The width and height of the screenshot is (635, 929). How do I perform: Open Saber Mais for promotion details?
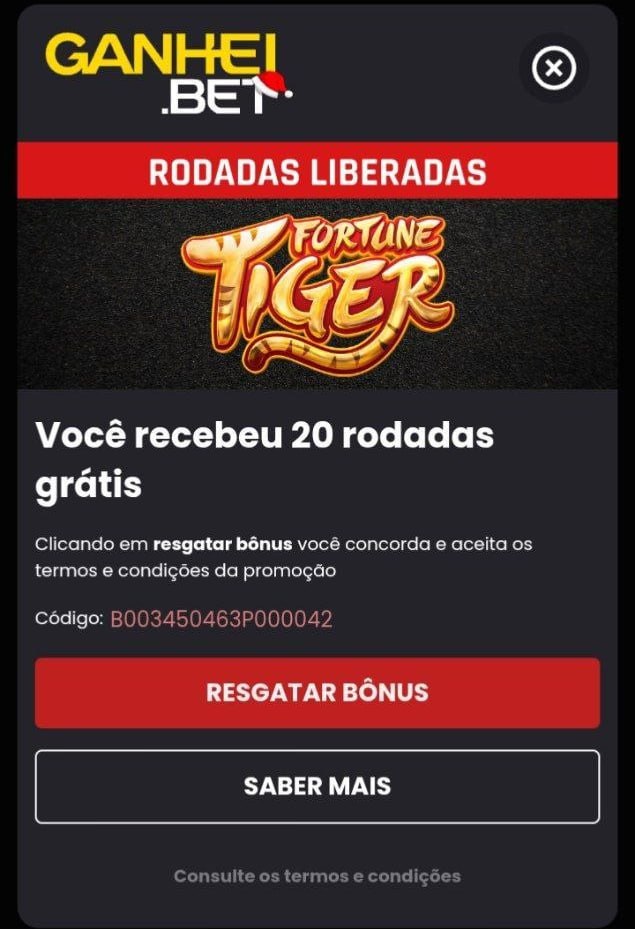(x=317, y=786)
